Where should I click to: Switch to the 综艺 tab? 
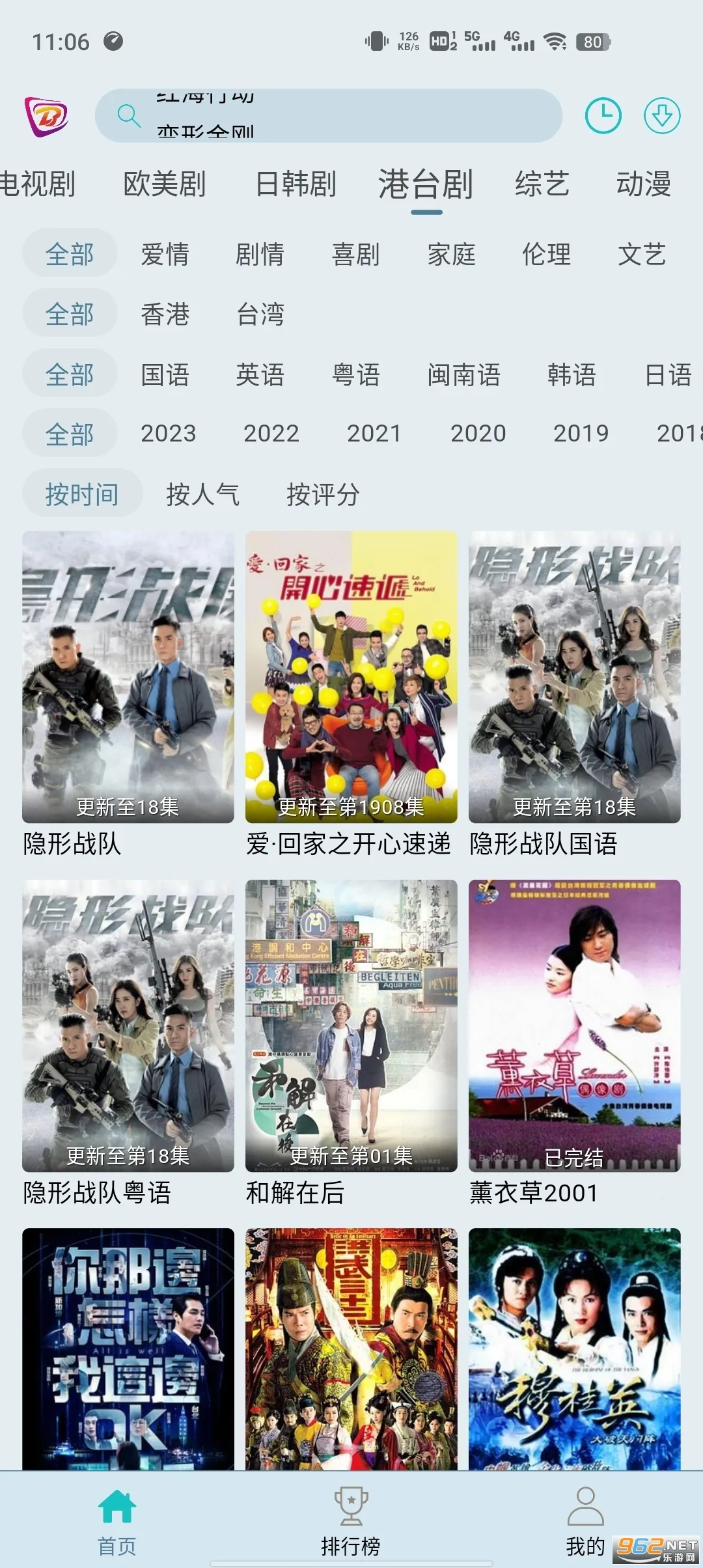(x=544, y=186)
